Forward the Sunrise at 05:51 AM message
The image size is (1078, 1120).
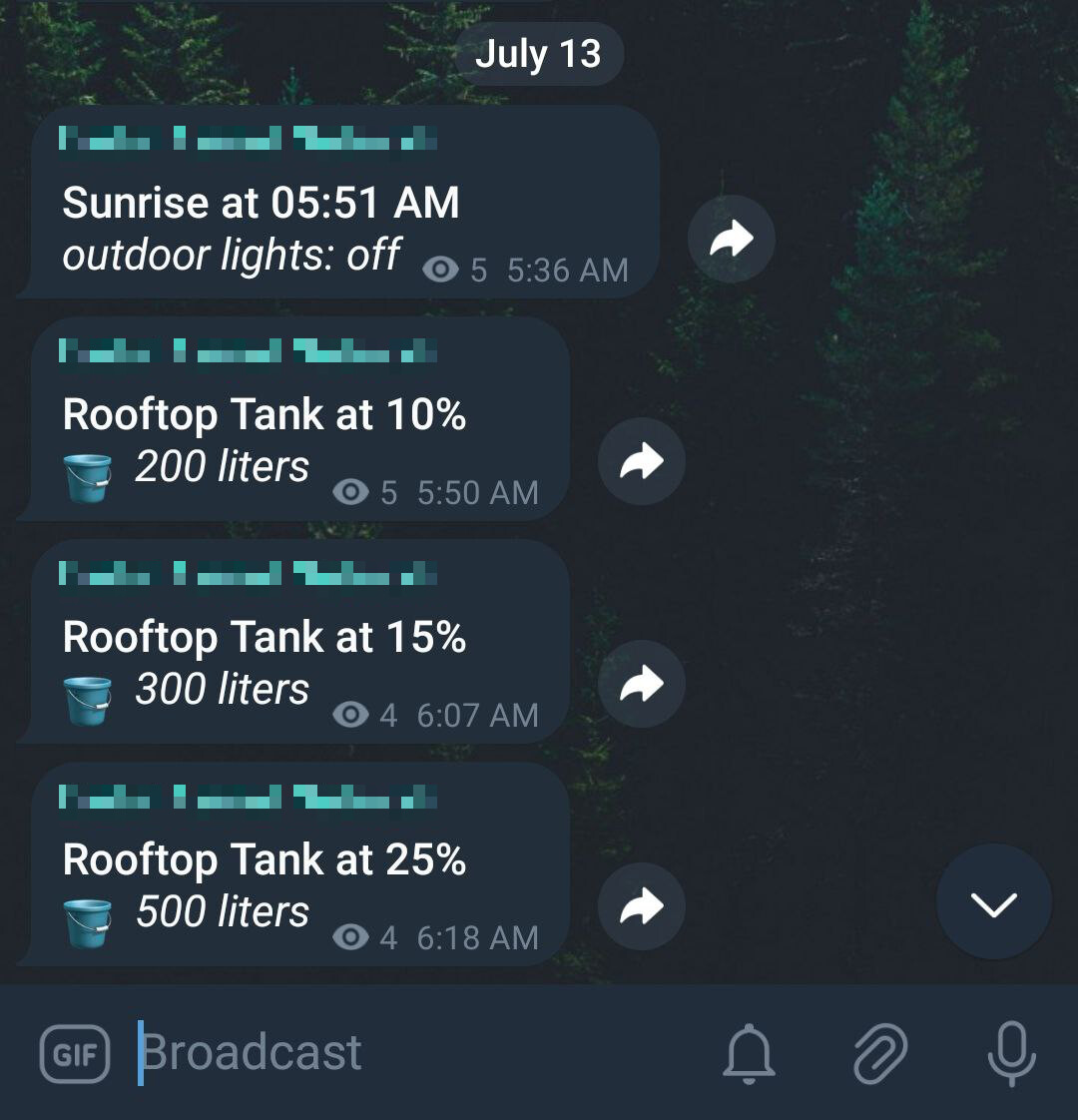point(731,239)
